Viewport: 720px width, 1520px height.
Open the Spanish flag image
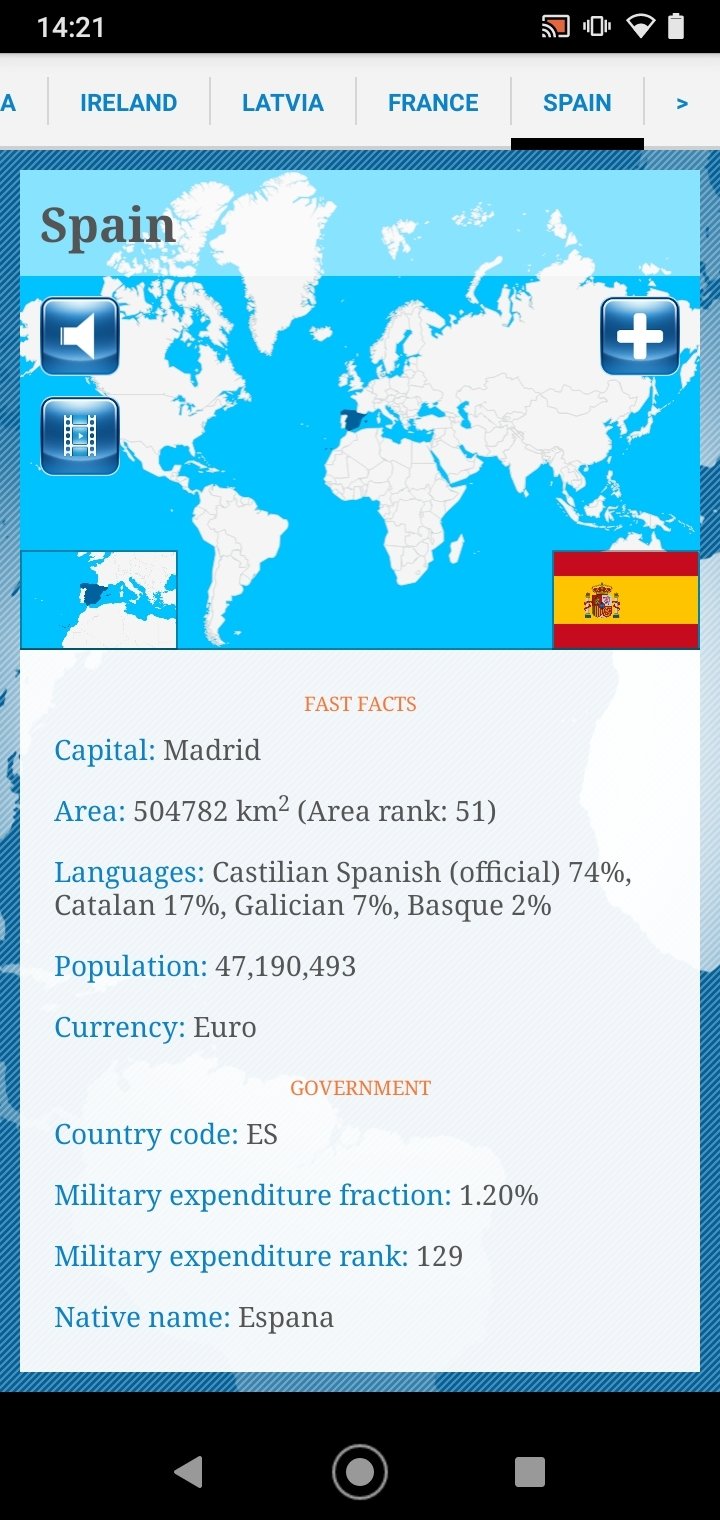tap(626, 600)
